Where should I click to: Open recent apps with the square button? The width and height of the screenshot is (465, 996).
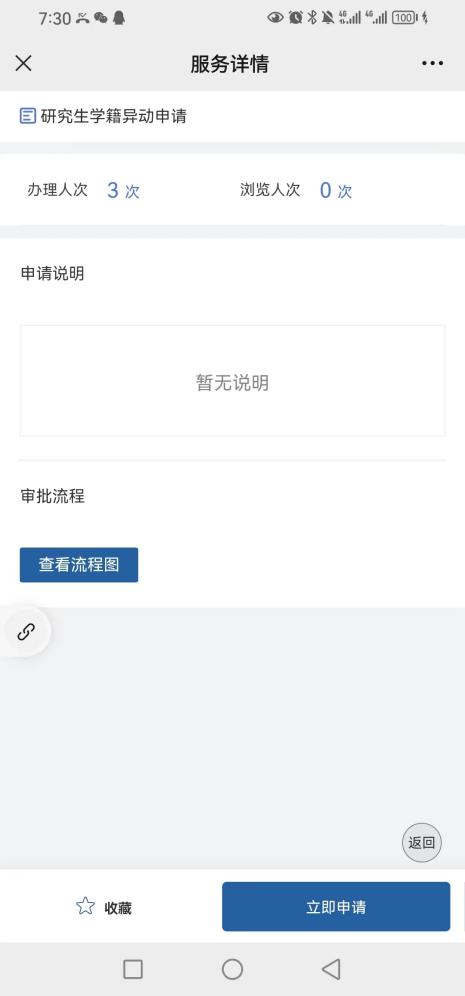point(133,969)
